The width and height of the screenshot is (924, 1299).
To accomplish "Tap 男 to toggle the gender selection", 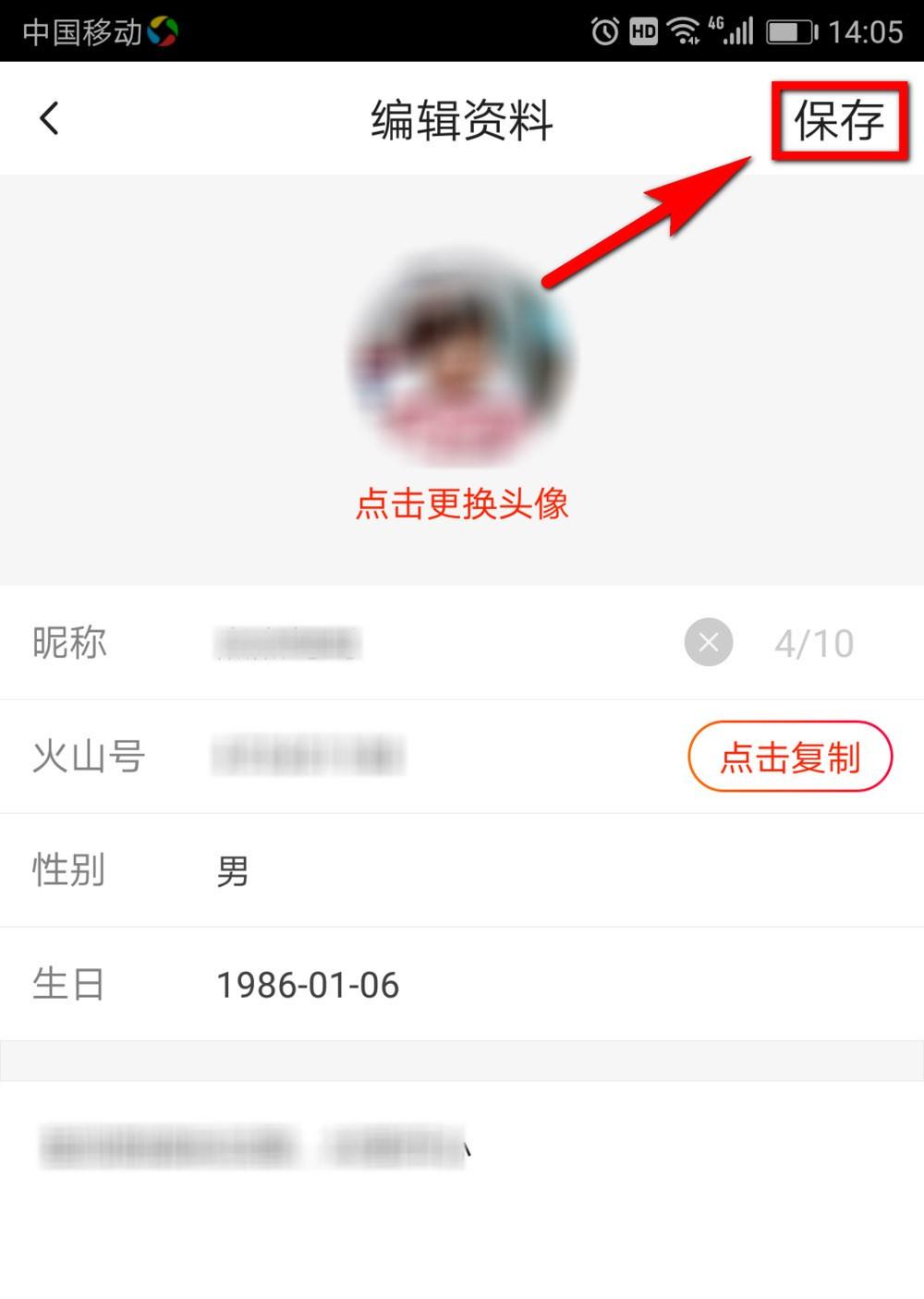I will 233,869.
